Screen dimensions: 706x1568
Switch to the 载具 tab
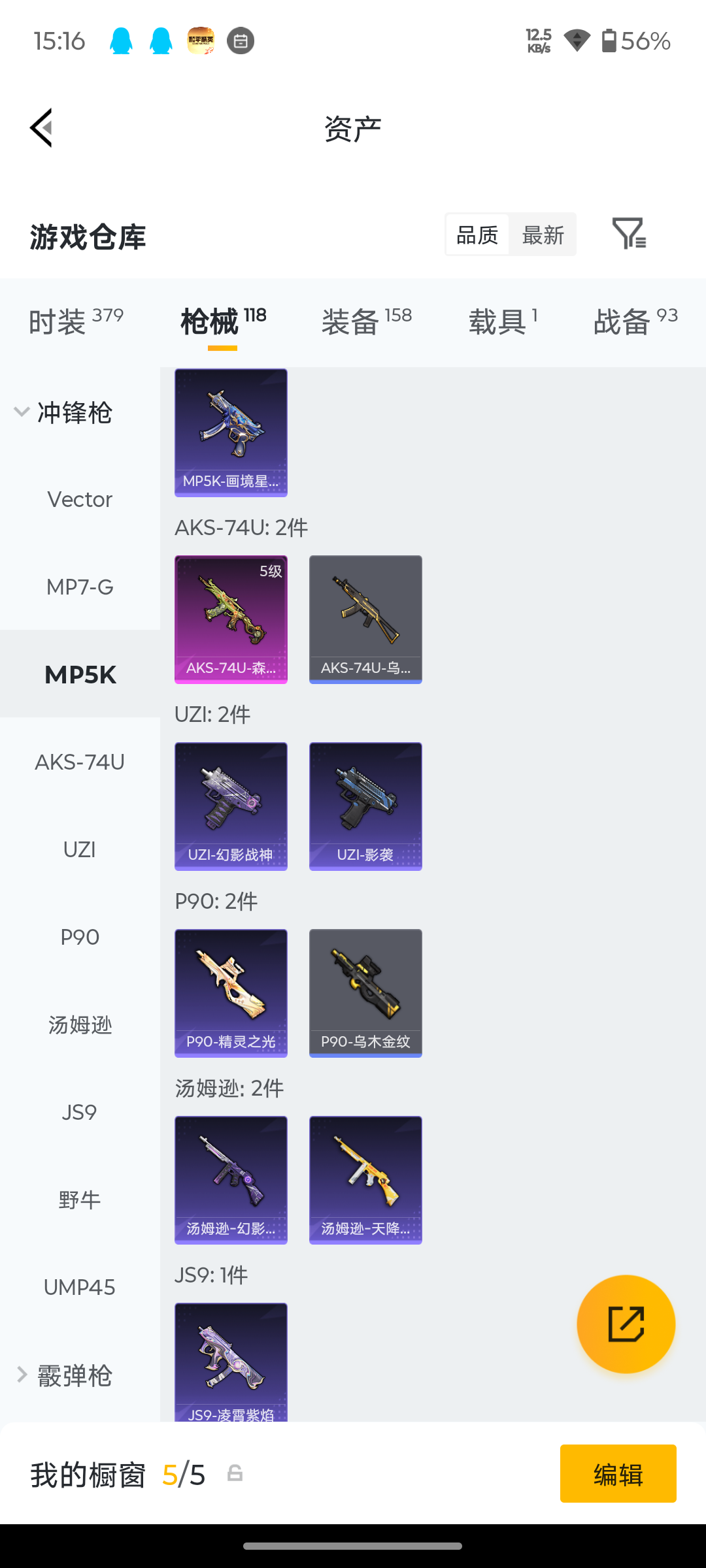coord(503,322)
